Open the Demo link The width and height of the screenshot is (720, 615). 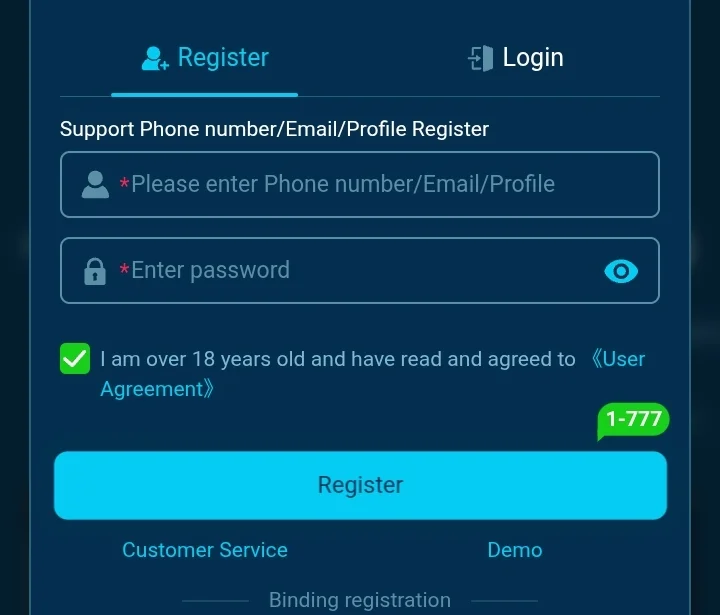[515, 550]
